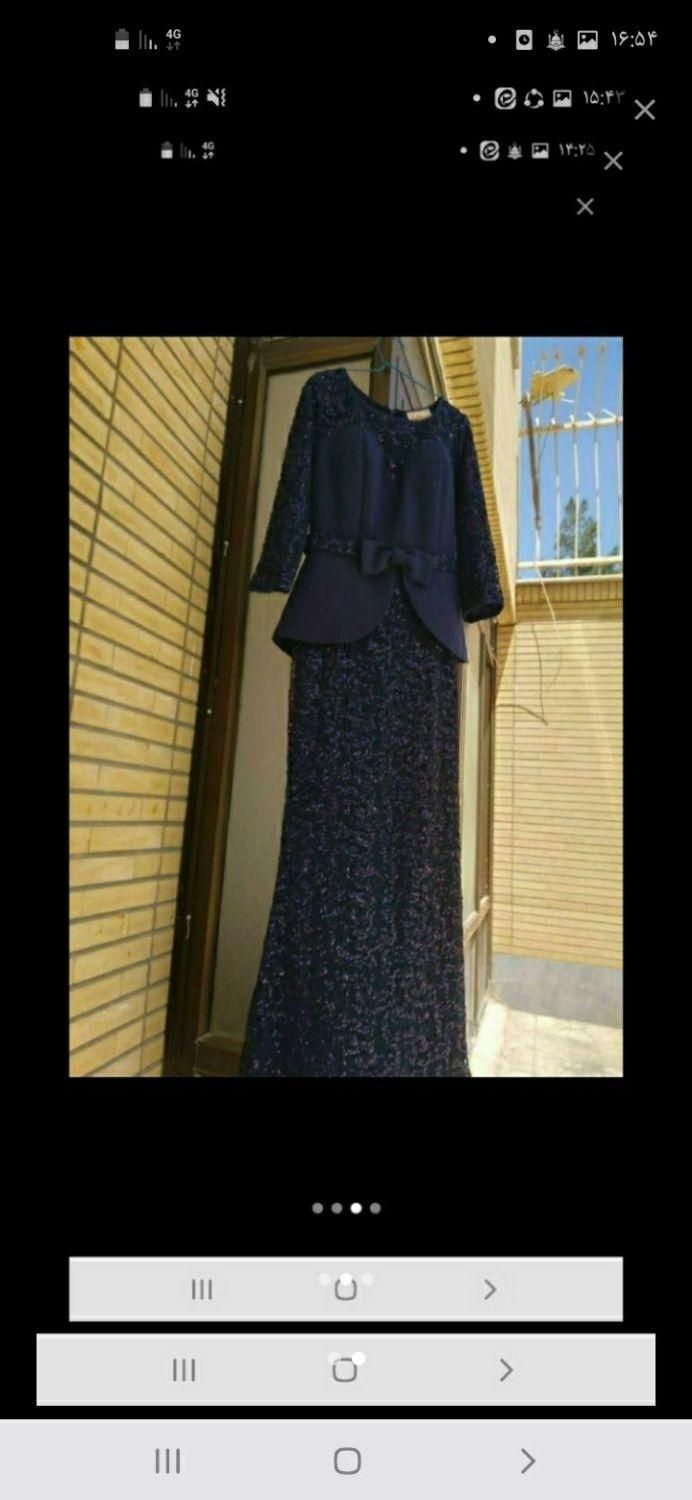Open recent apps from navigation bar
Screen dimensions: 692x1500
(167, 1461)
